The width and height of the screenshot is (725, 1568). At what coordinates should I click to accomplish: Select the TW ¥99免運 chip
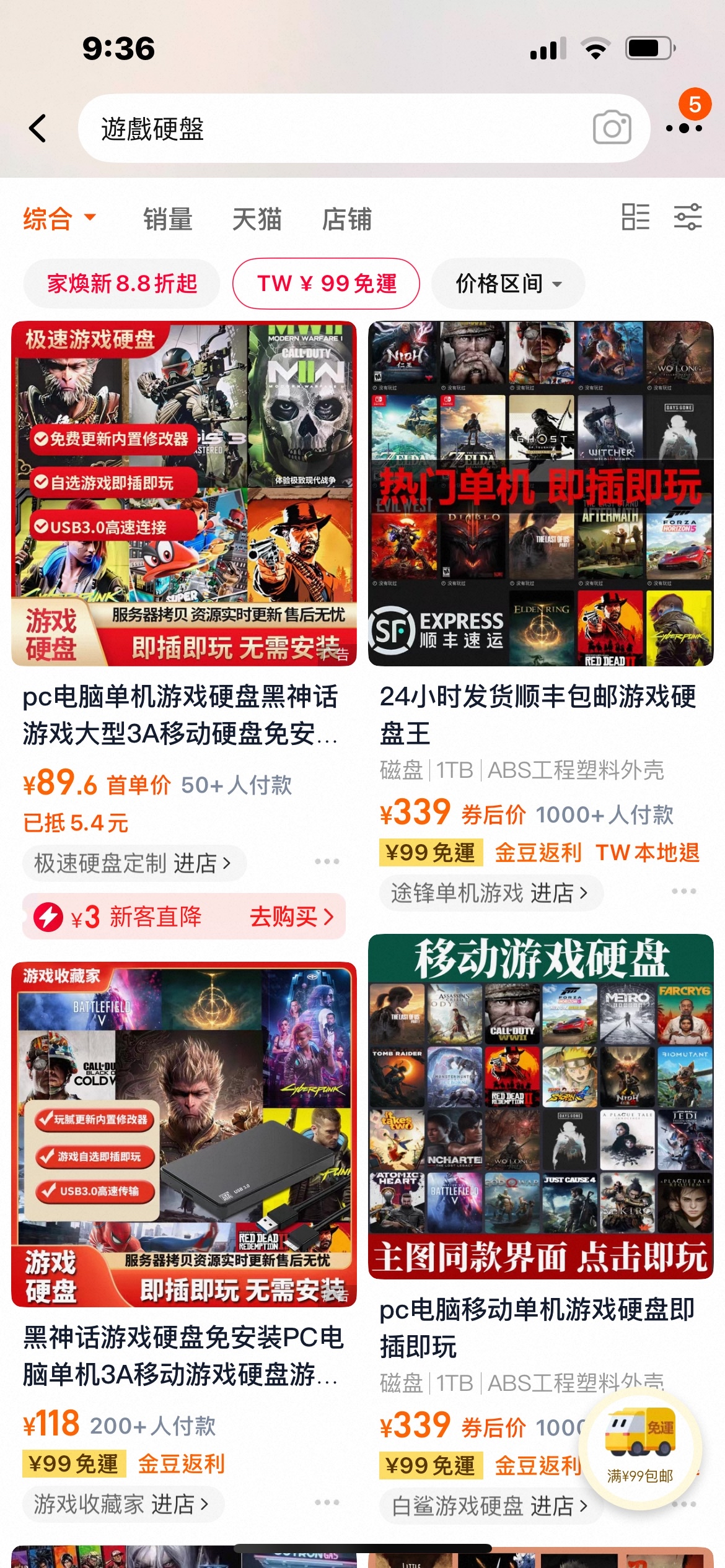pos(326,284)
